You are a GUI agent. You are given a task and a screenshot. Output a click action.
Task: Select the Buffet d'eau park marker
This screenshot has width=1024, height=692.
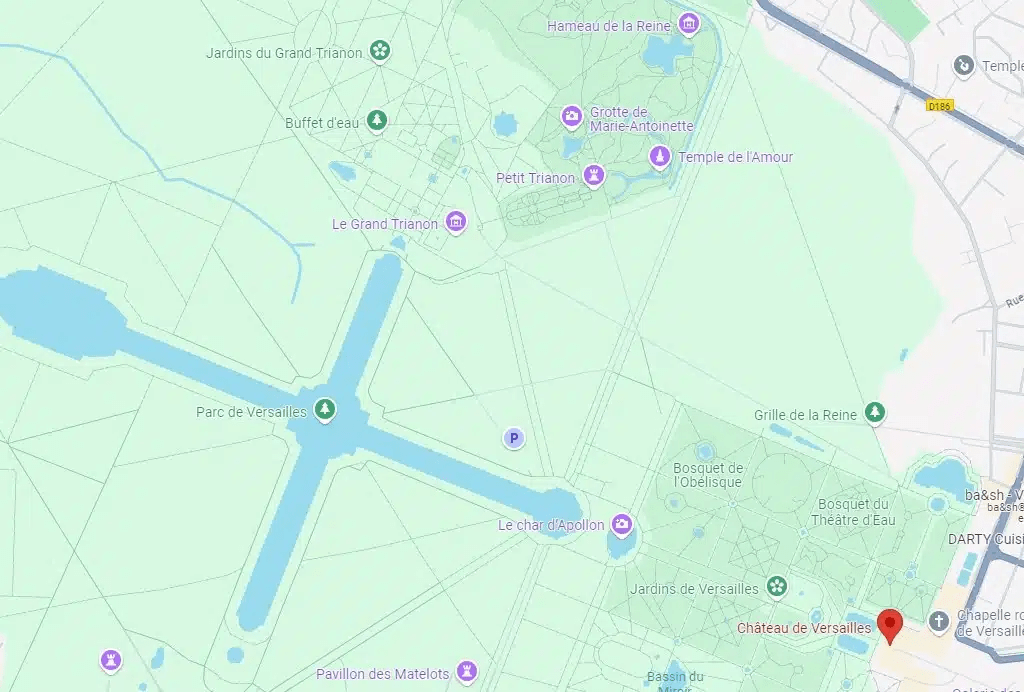pyautogui.click(x=376, y=121)
